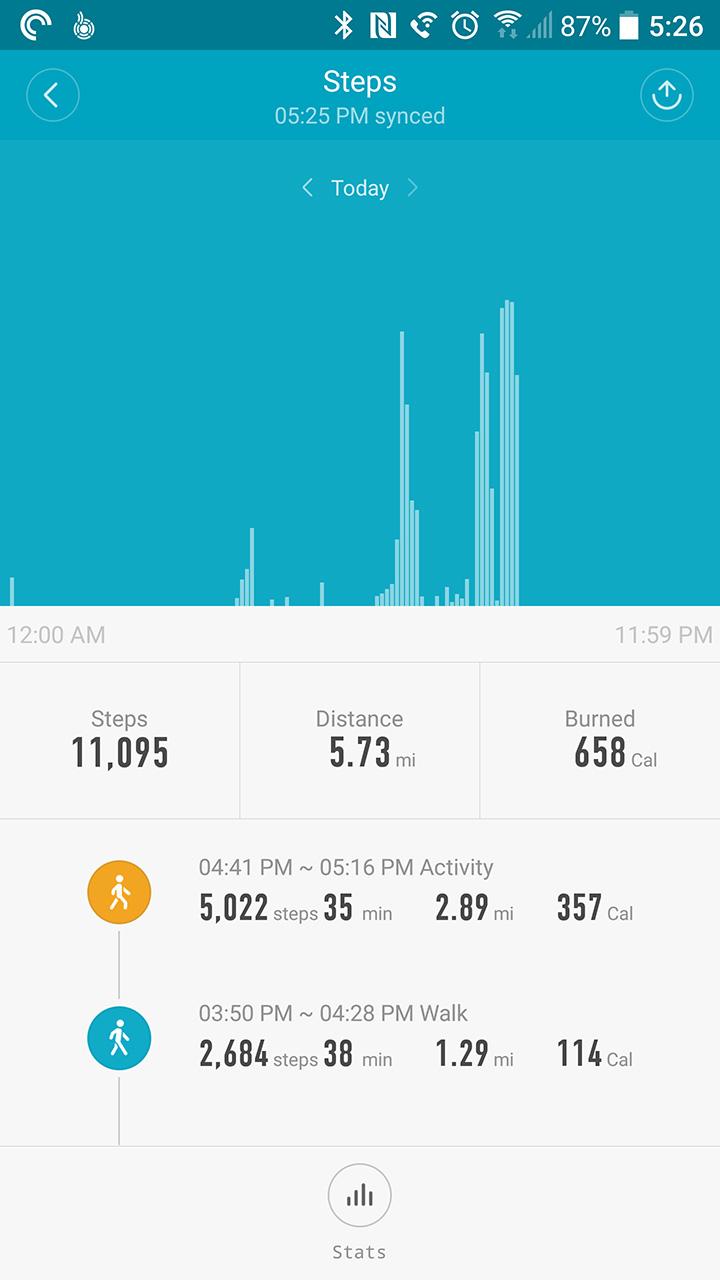Open the 04:41 PM Activity entry
Screen dimensions: 720x1280
tap(400, 892)
